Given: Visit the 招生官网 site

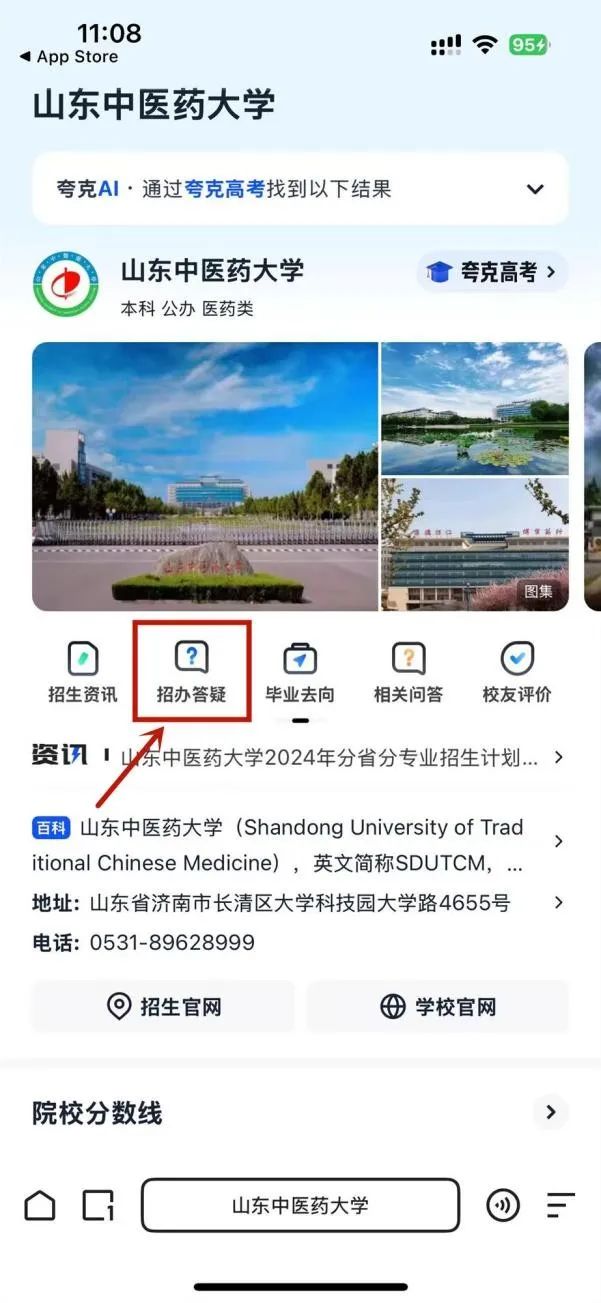Looking at the screenshot, I should pos(163,1006).
